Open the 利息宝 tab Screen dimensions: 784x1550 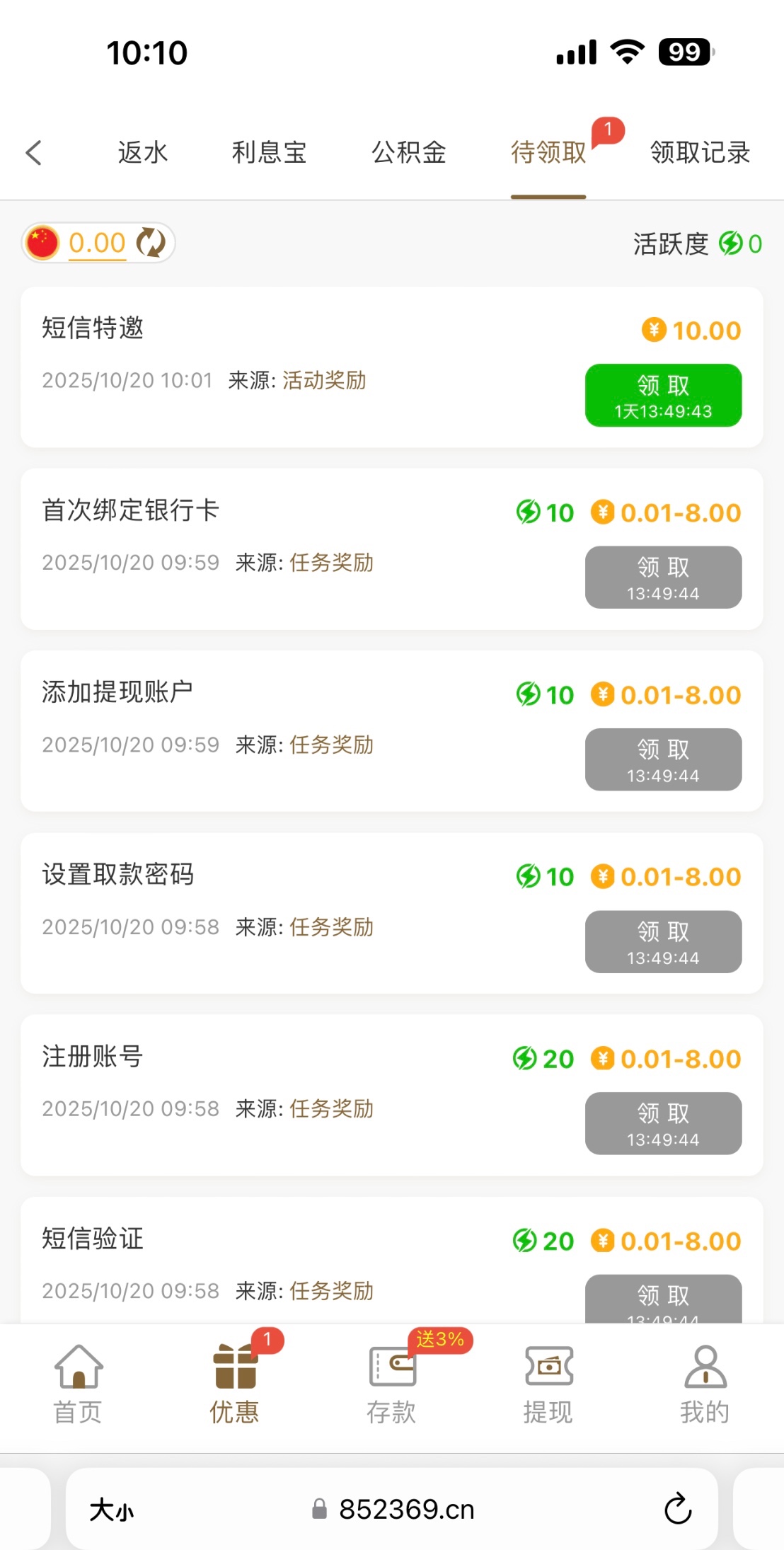(x=269, y=152)
